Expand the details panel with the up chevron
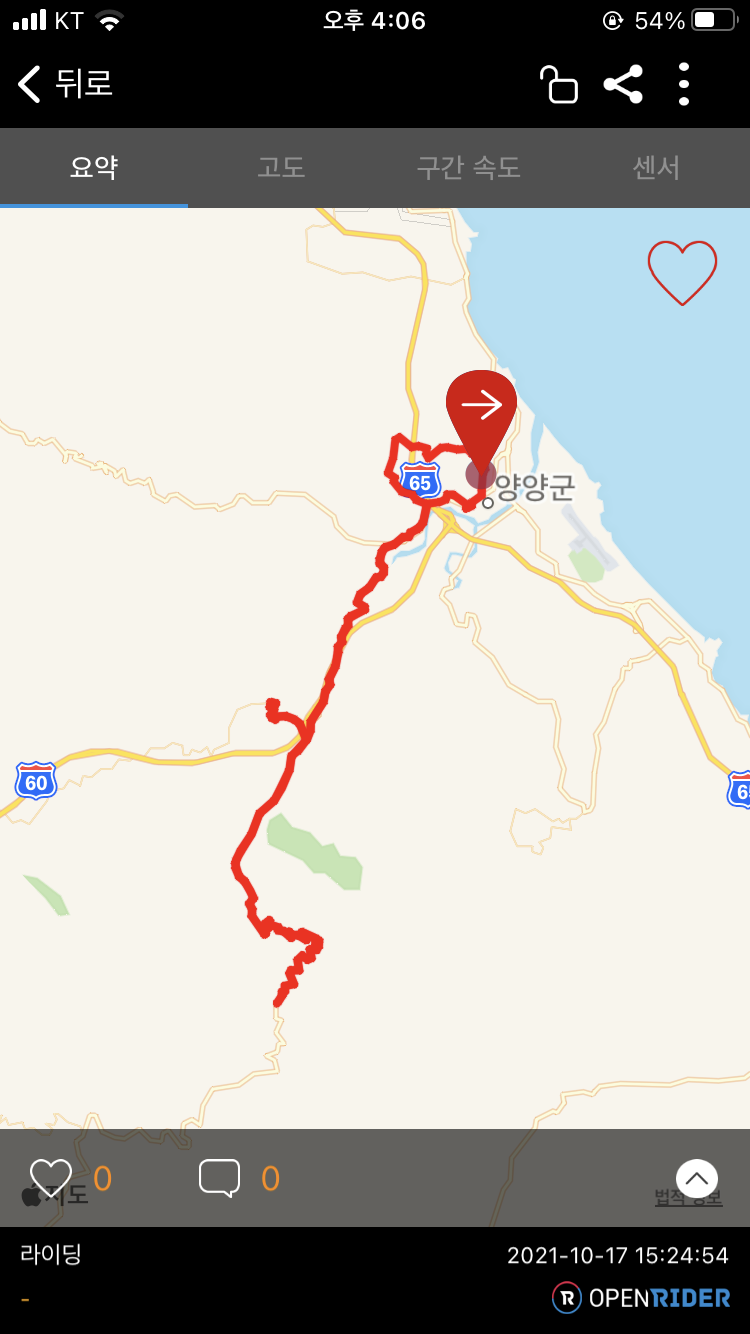750x1334 pixels. point(697,1178)
